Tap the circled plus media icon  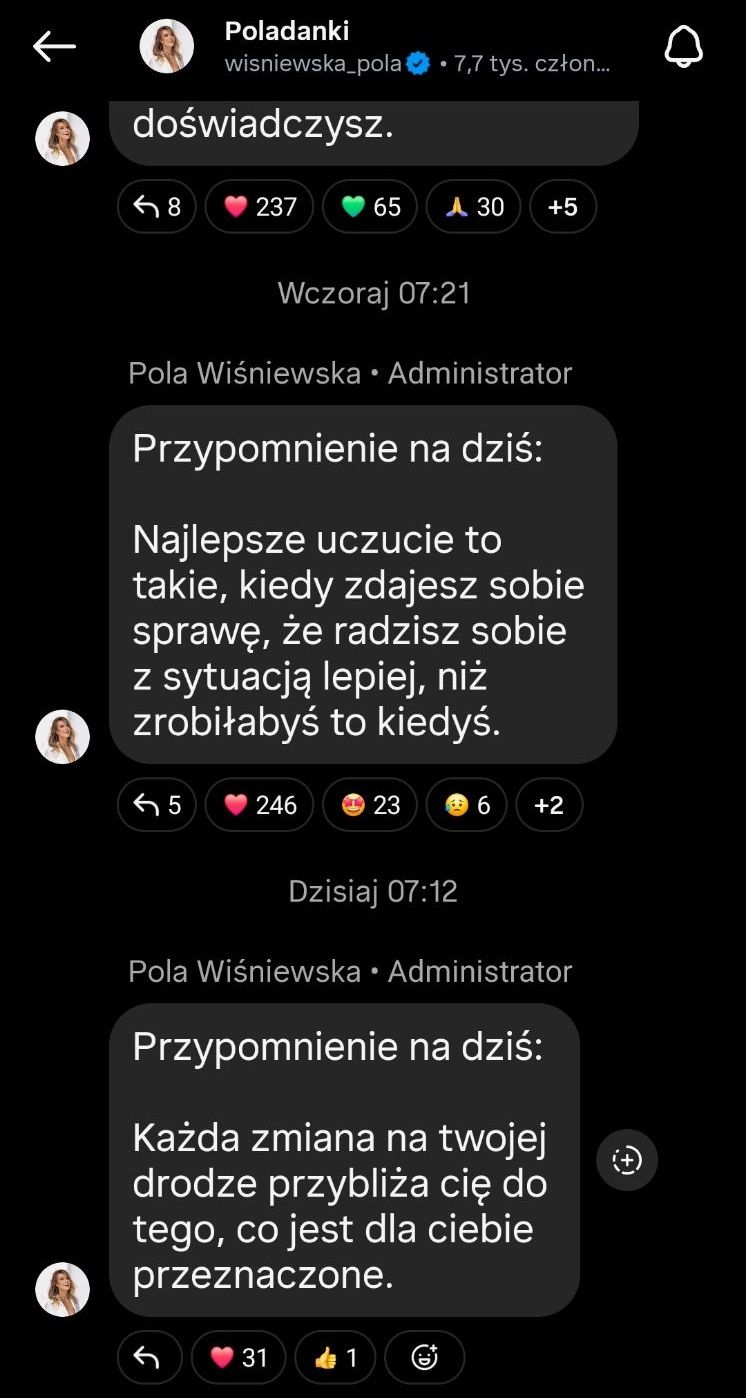(x=627, y=1160)
